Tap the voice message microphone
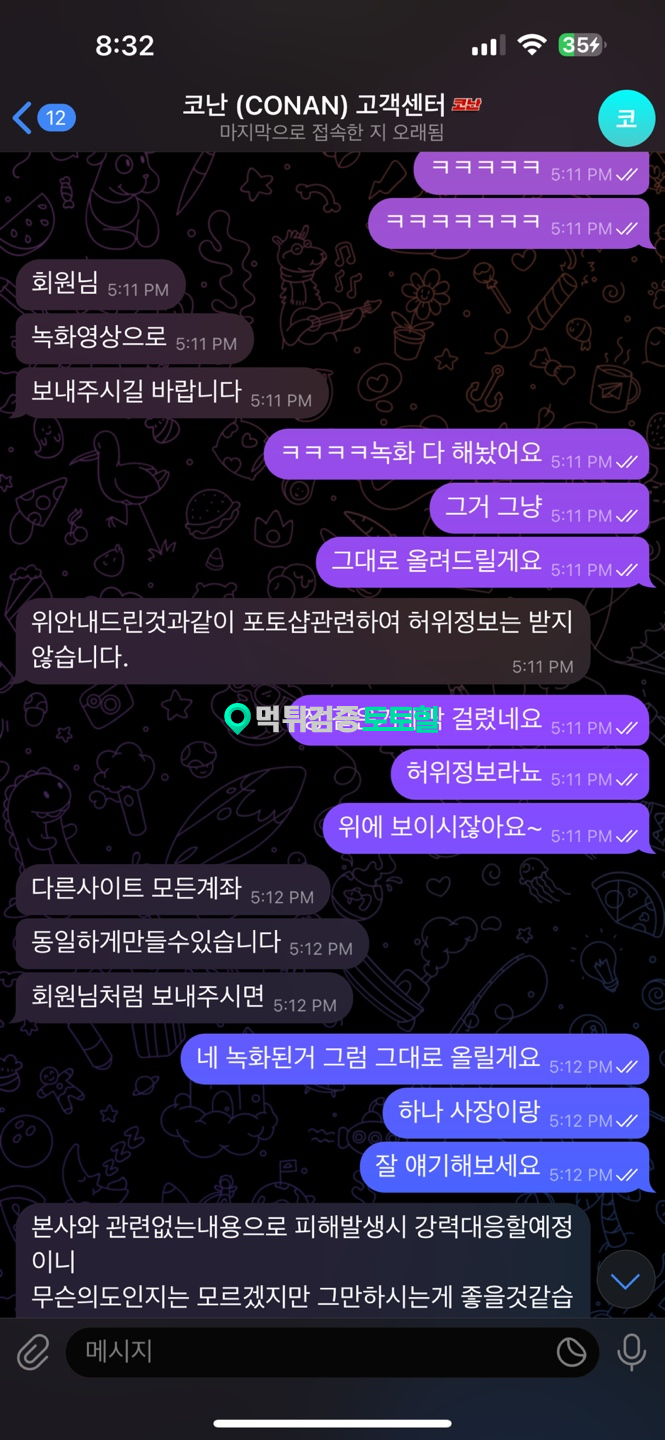The image size is (665, 1440). pyautogui.click(x=631, y=1353)
